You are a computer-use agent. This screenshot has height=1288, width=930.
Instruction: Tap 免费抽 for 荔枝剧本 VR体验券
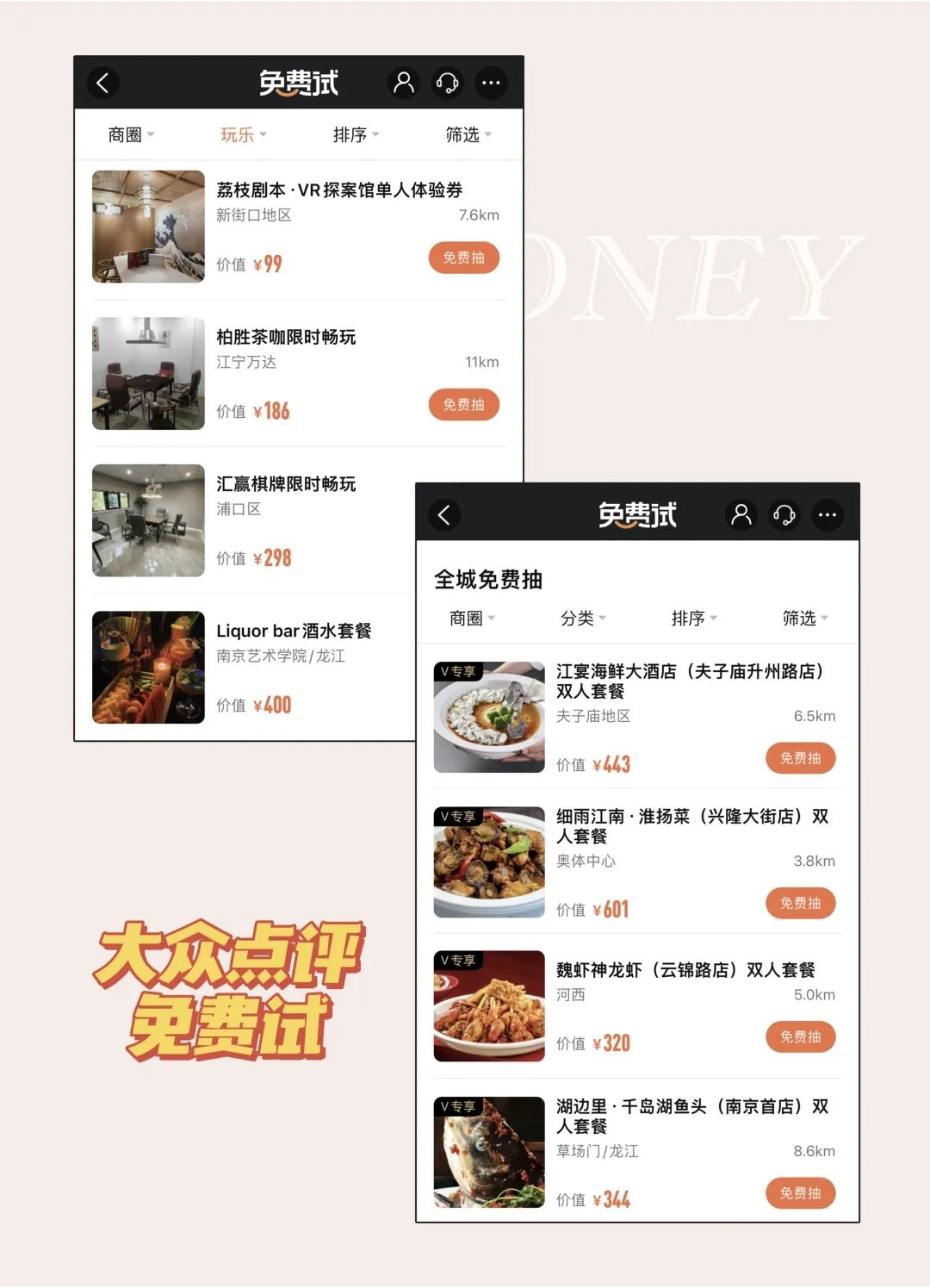click(x=463, y=258)
